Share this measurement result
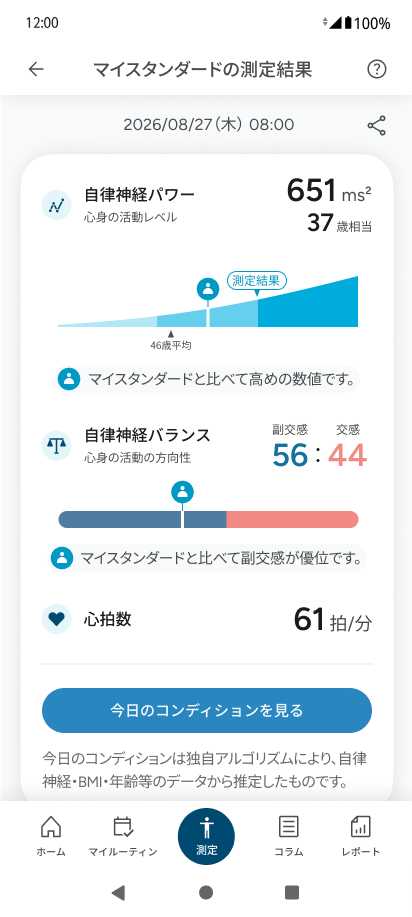 click(376, 126)
